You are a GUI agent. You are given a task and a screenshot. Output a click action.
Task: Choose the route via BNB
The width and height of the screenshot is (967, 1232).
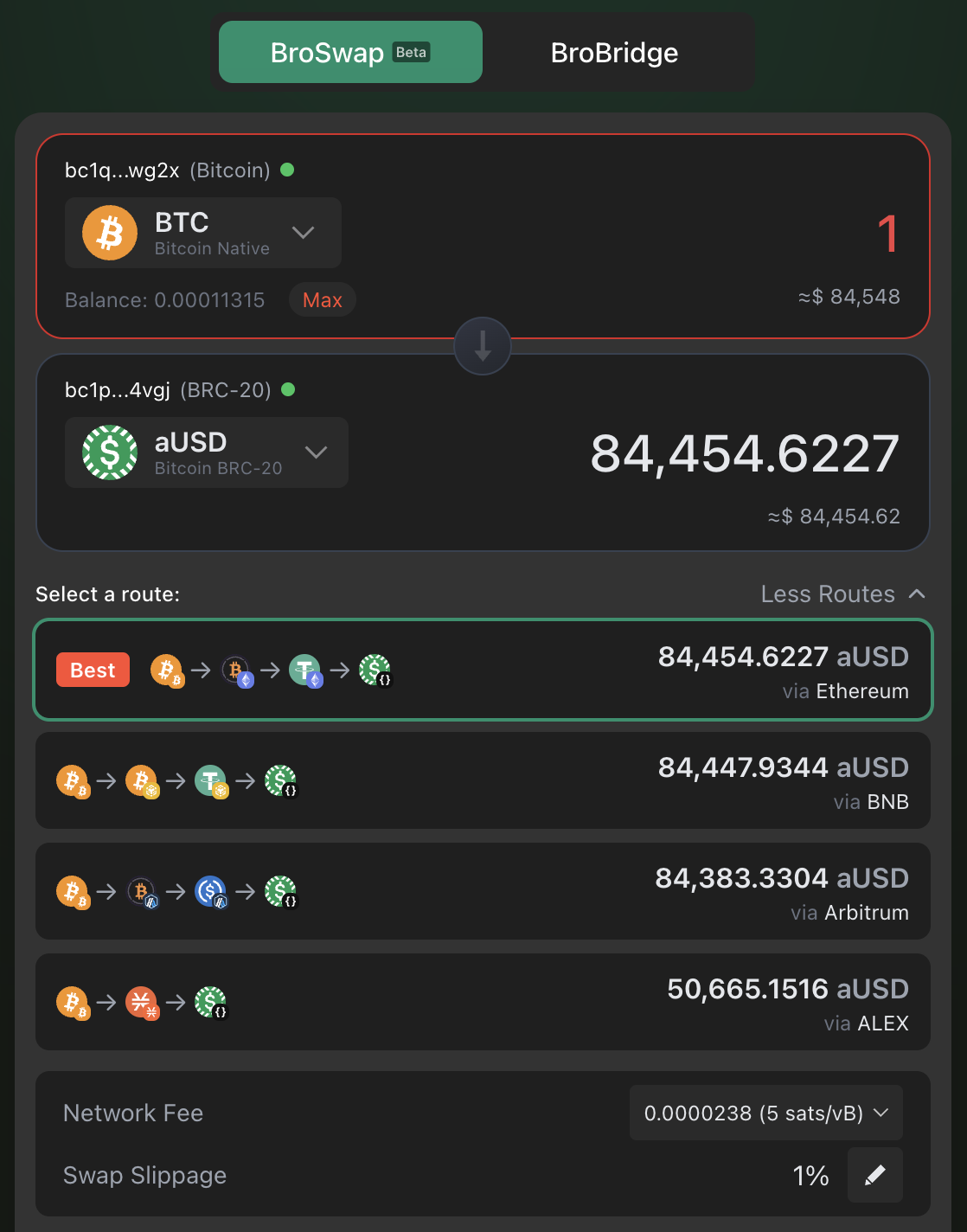[x=483, y=780]
